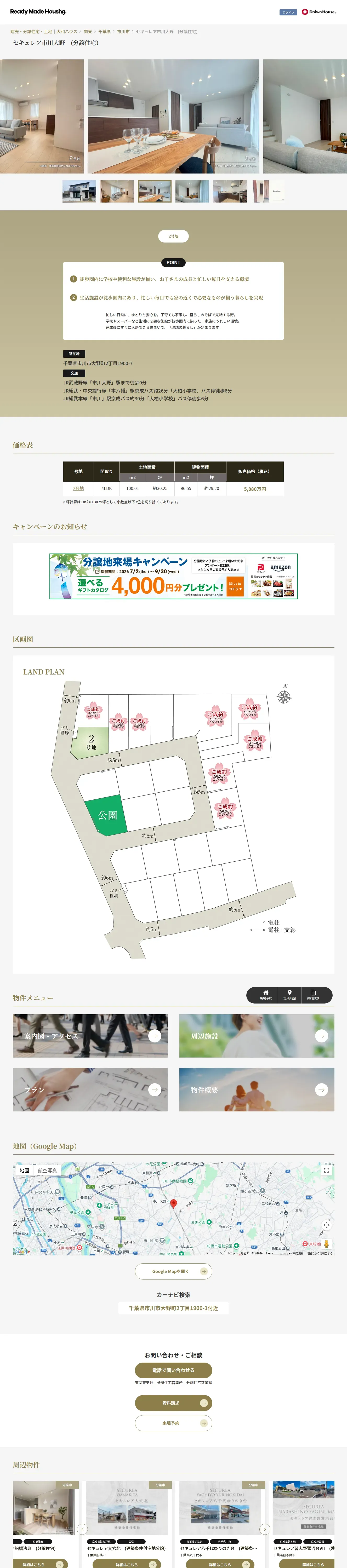Open the 案内図・アクセス menu card
The height and width of the screenshot is (1568, 347).
click(x=90, y=1036)
